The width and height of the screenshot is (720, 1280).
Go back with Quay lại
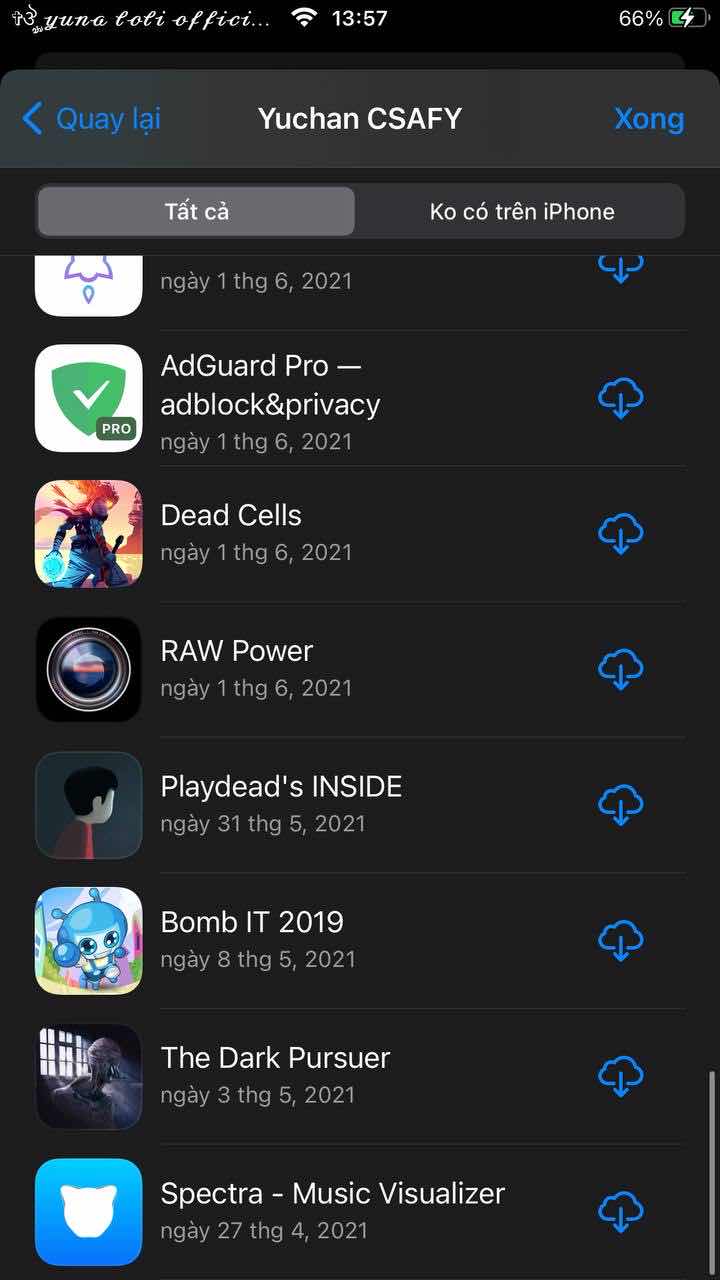(x=92, y=119)
